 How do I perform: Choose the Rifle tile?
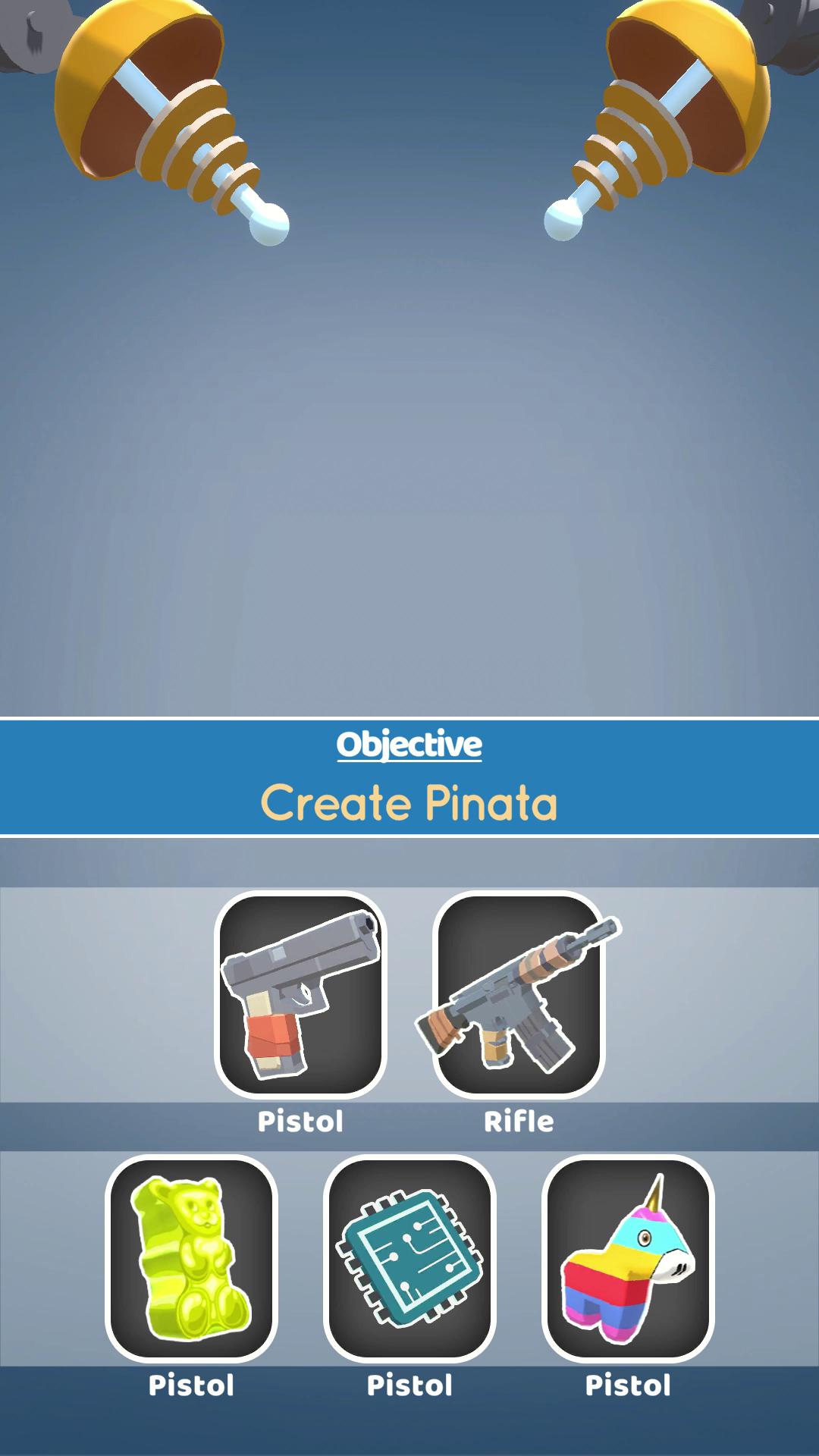519,995
